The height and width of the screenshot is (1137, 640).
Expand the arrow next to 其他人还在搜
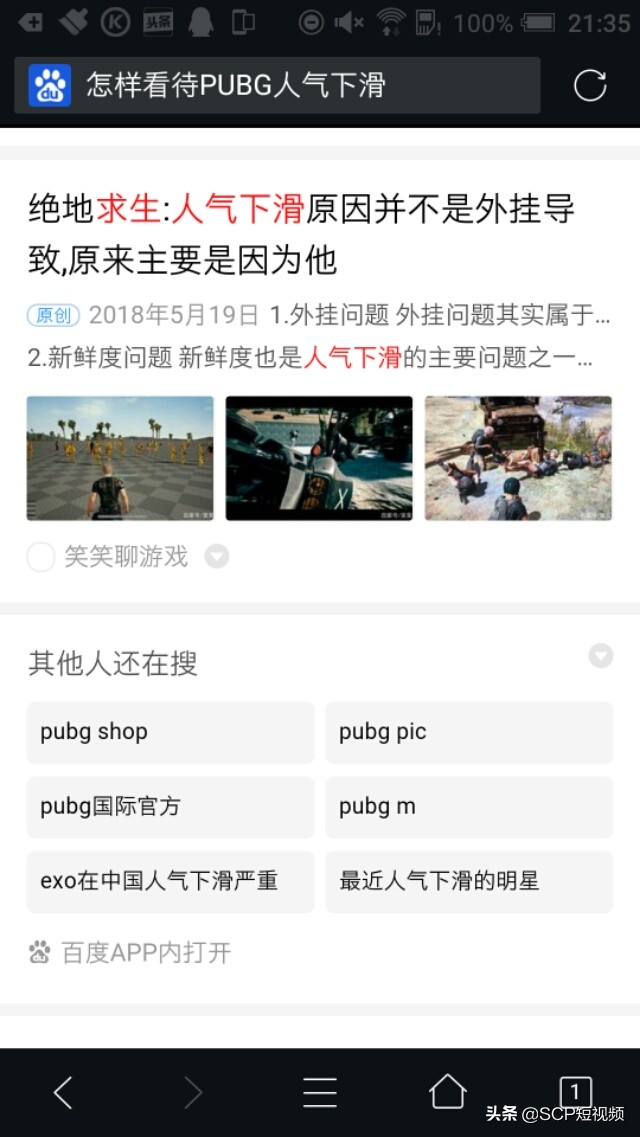pos(600,656)
